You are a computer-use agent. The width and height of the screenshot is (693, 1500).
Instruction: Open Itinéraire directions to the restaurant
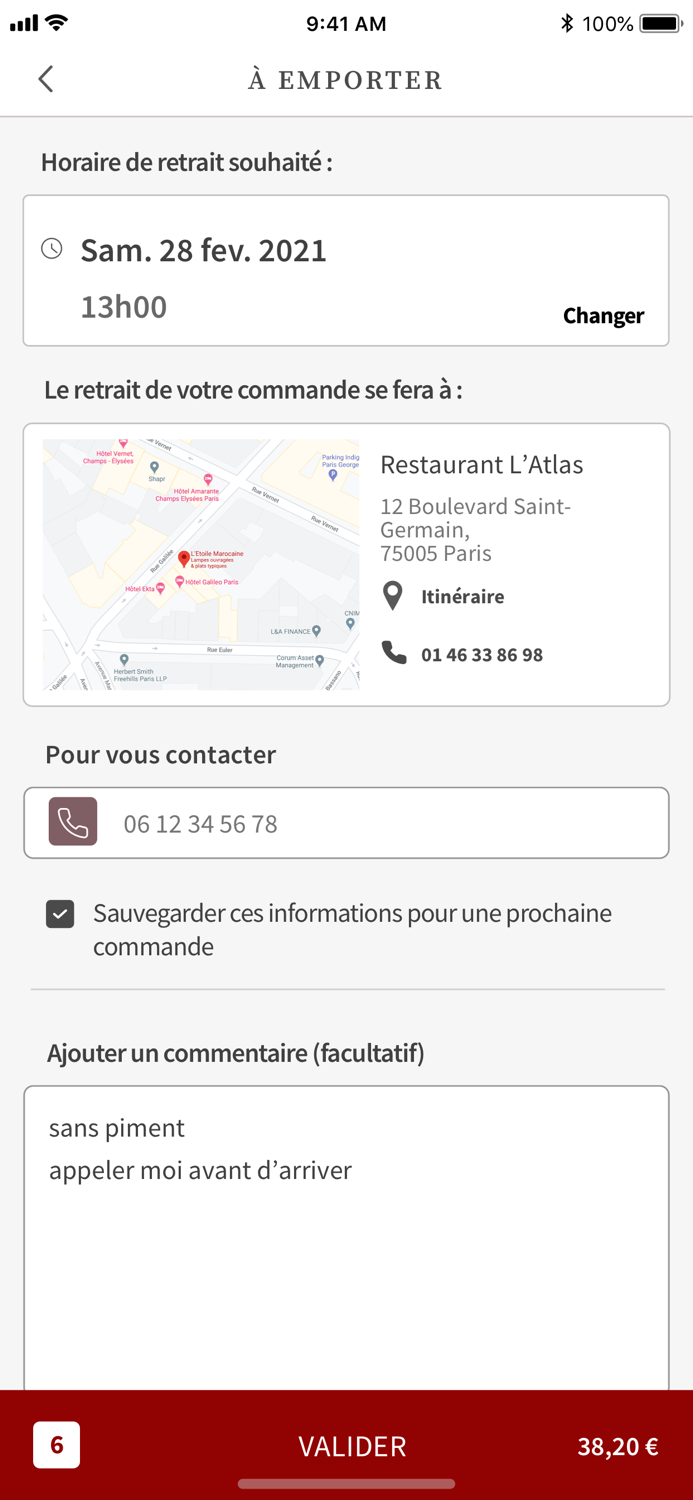443,596
